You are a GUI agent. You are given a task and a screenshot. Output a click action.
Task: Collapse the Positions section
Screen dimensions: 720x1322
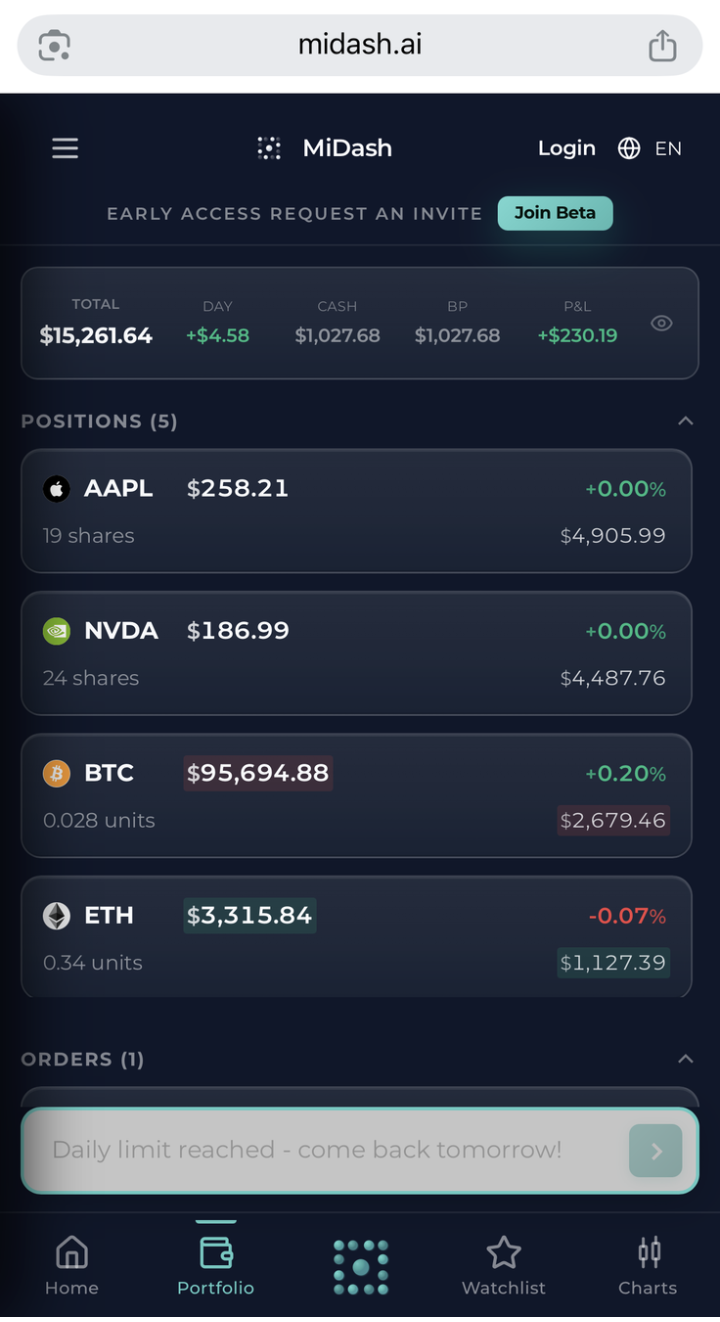[685, 421]
